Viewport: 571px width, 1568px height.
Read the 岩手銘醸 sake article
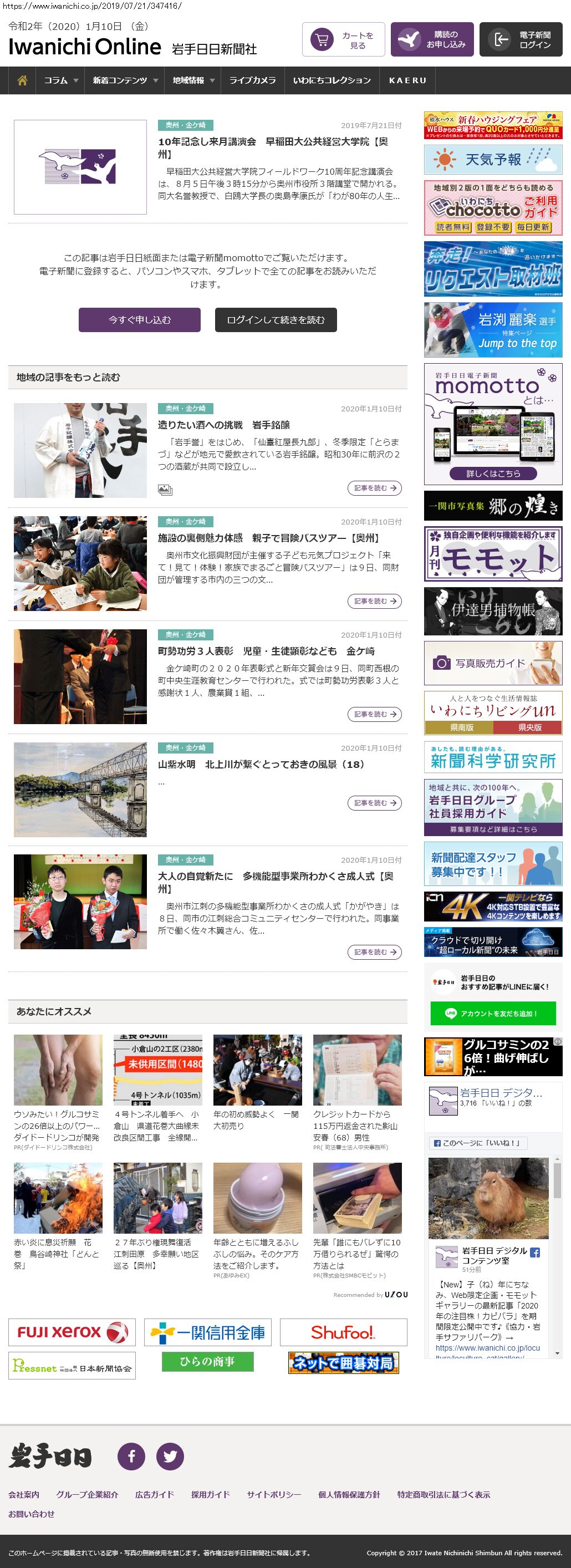223,425
